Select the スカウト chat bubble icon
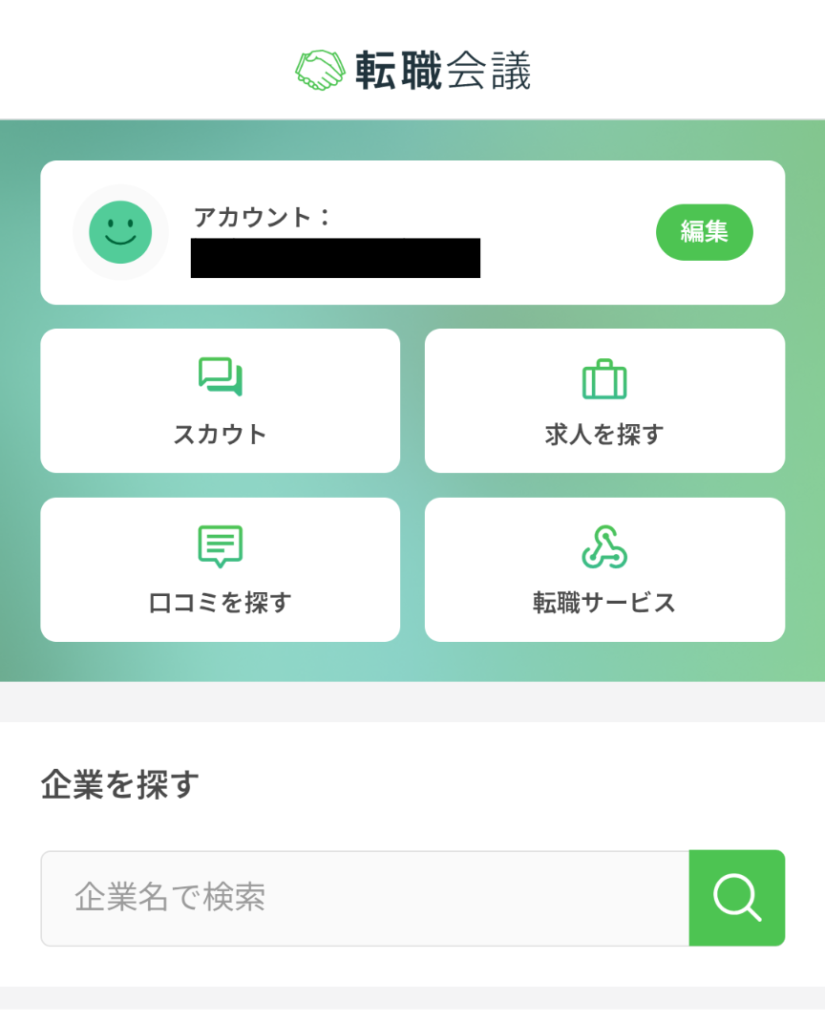 pyautogui.click(x=219, y=376)
